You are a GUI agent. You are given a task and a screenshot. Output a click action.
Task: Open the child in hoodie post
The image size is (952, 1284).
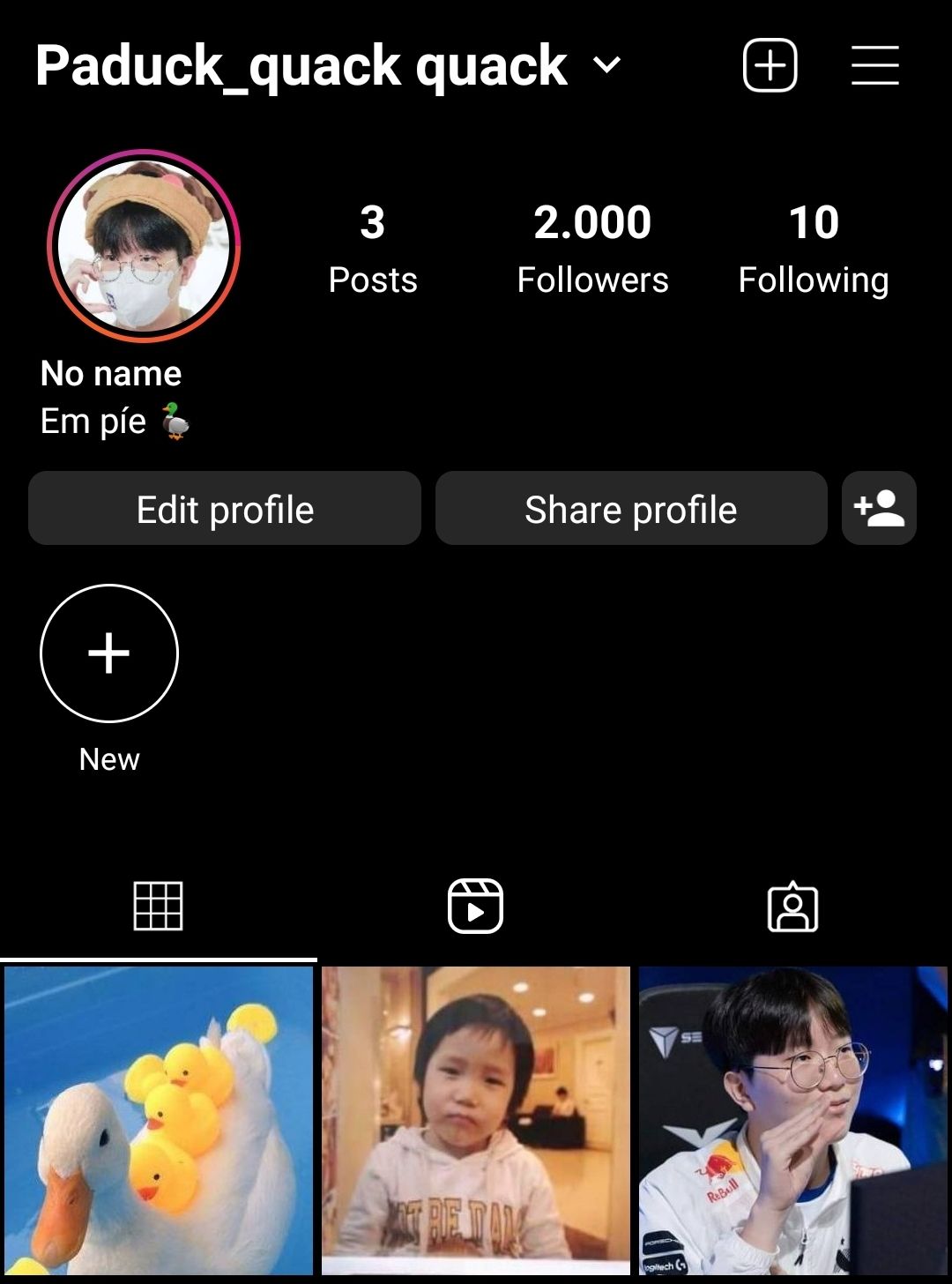(x=476, y=1120)
